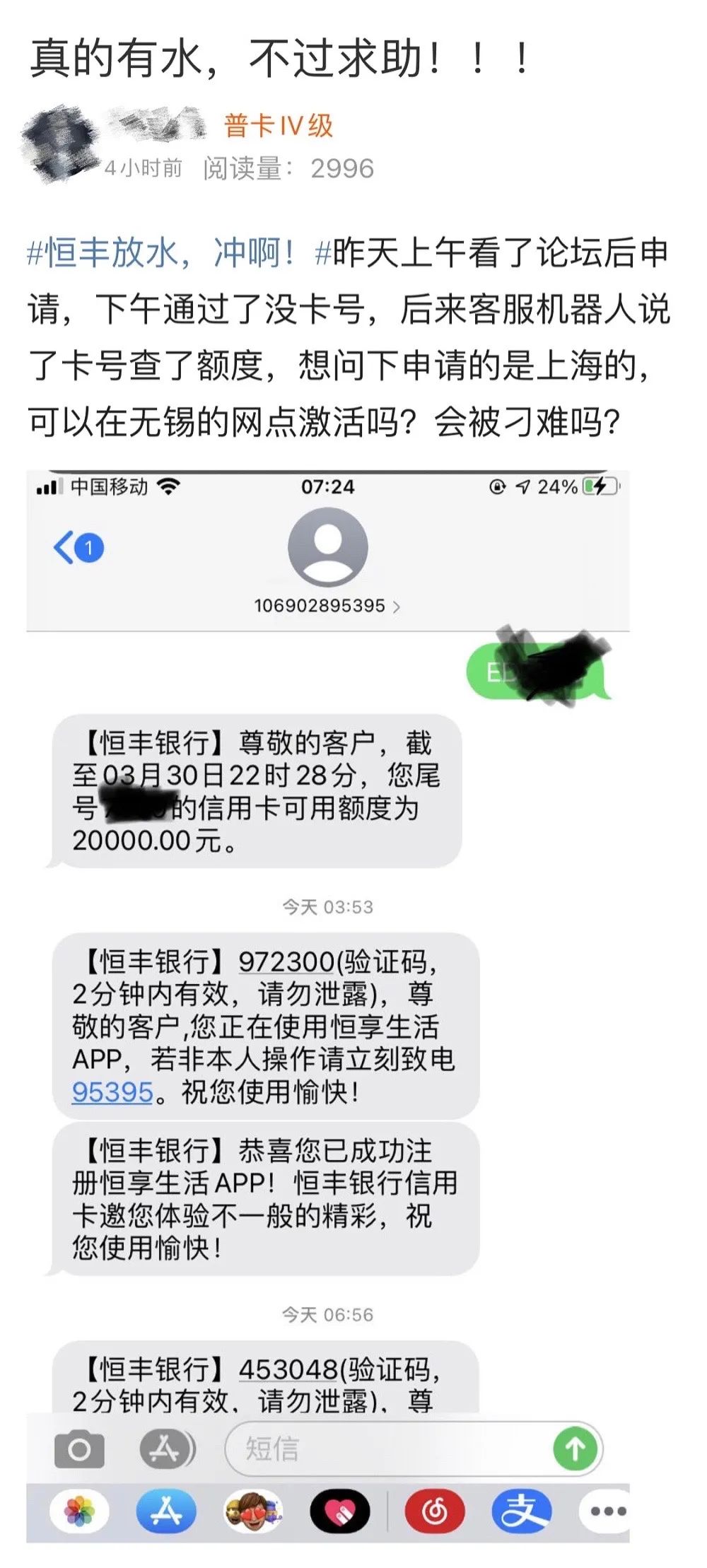
Task: View the attached SMS screenshot image
Action: (x=327, y=1004)
